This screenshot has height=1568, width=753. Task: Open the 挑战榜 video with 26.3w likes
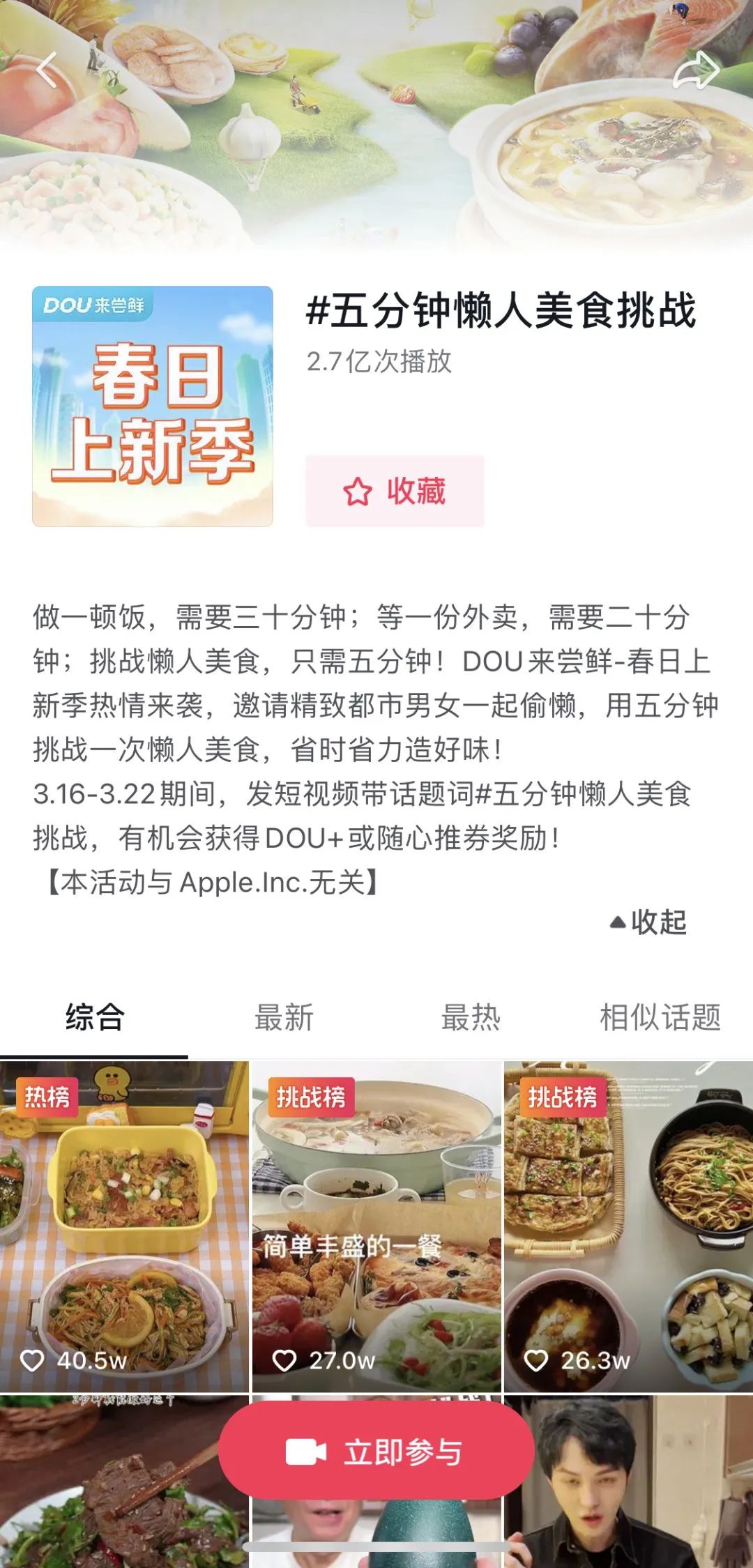[x=628, y=1227]
